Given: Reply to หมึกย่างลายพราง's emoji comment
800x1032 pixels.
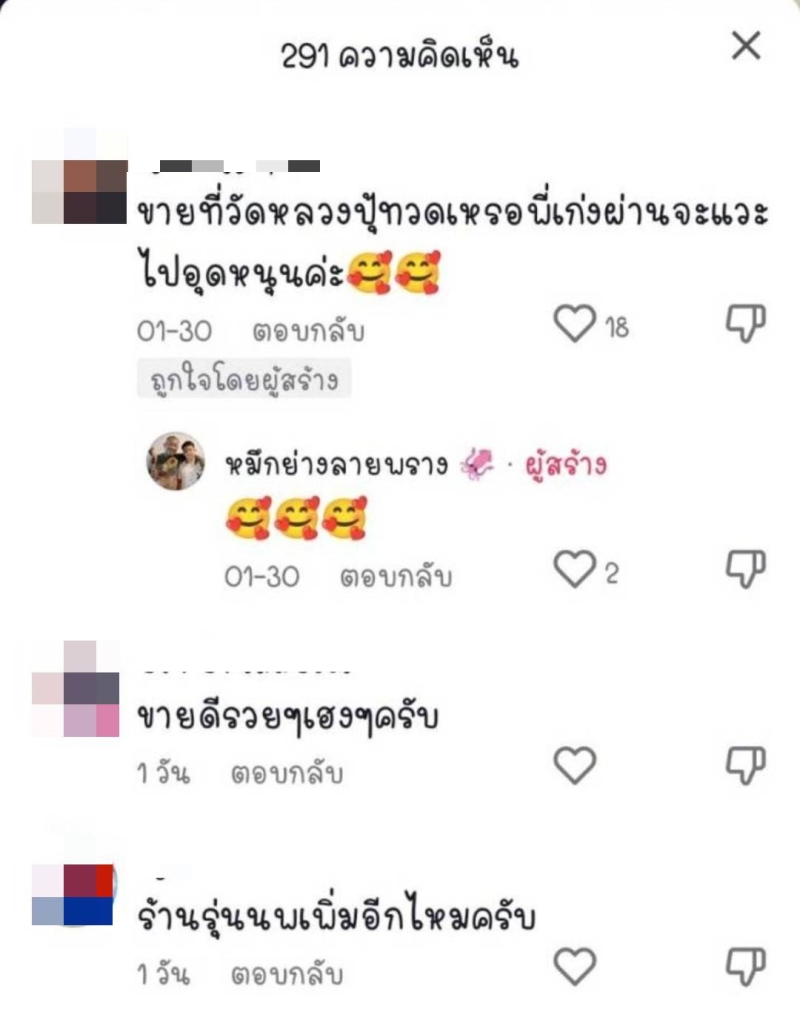Looking at the screenshot, I should click(396, 577).
